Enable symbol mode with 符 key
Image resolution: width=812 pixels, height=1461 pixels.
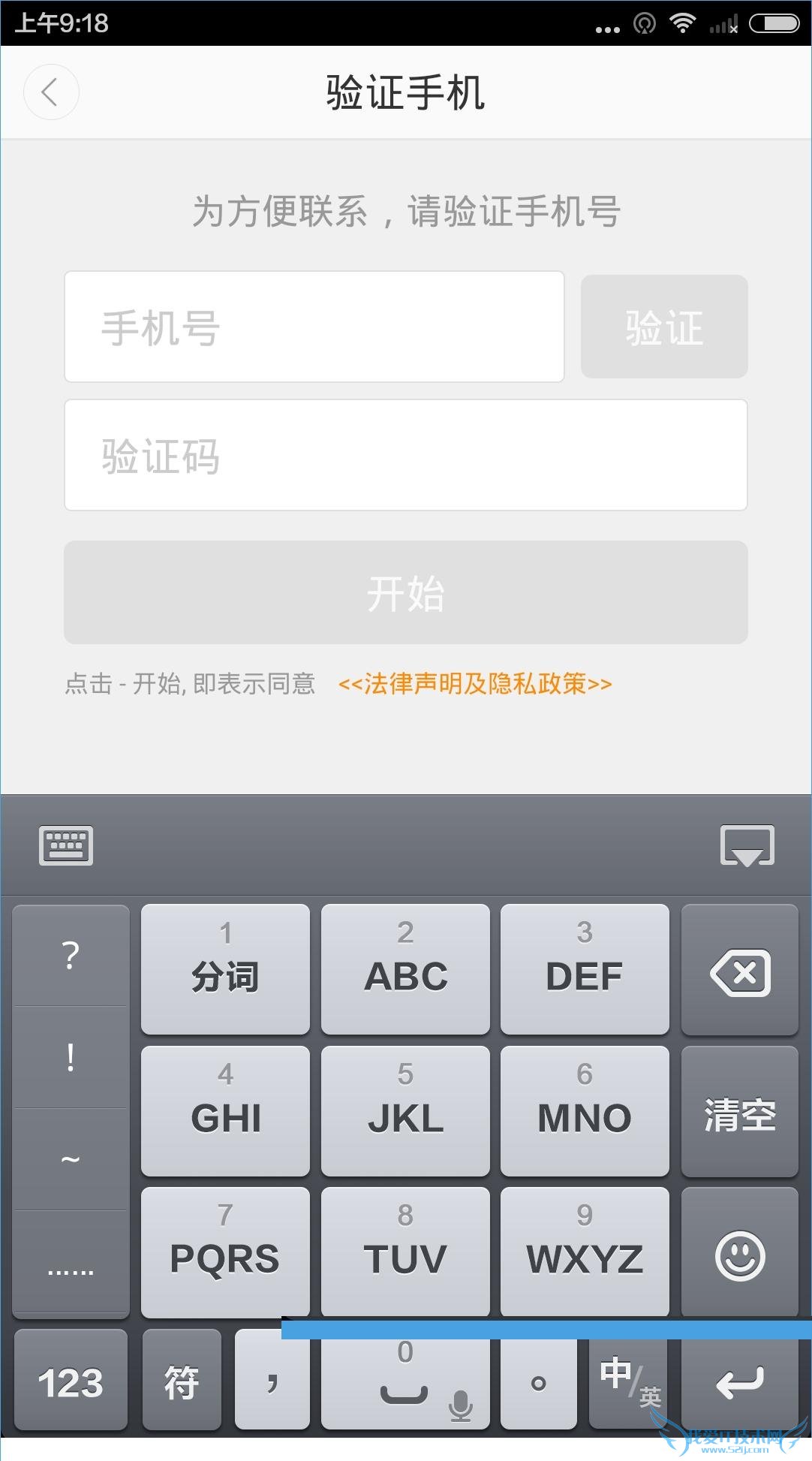click(182, 1381)
